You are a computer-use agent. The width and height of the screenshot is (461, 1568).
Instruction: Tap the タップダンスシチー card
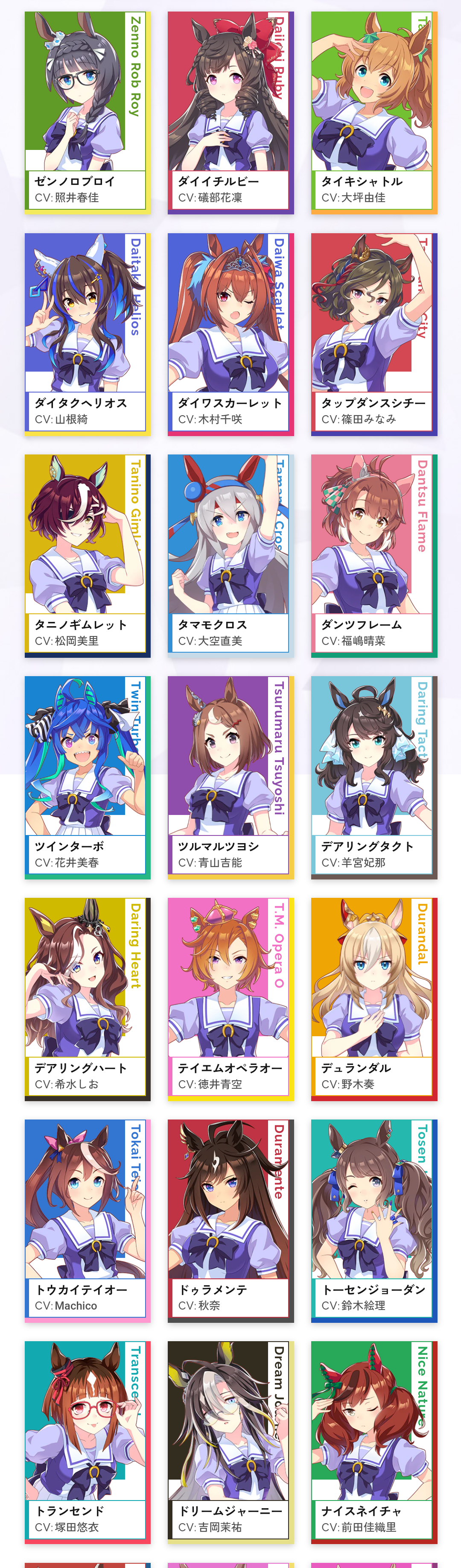point(373,334)
